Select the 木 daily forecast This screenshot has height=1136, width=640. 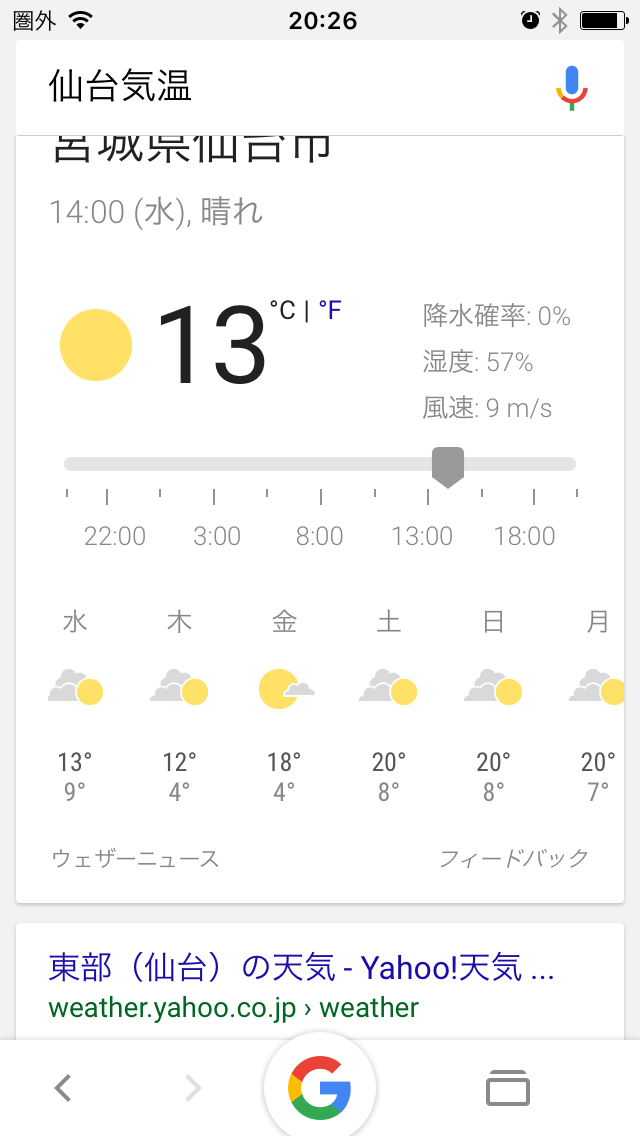[180, 705]
